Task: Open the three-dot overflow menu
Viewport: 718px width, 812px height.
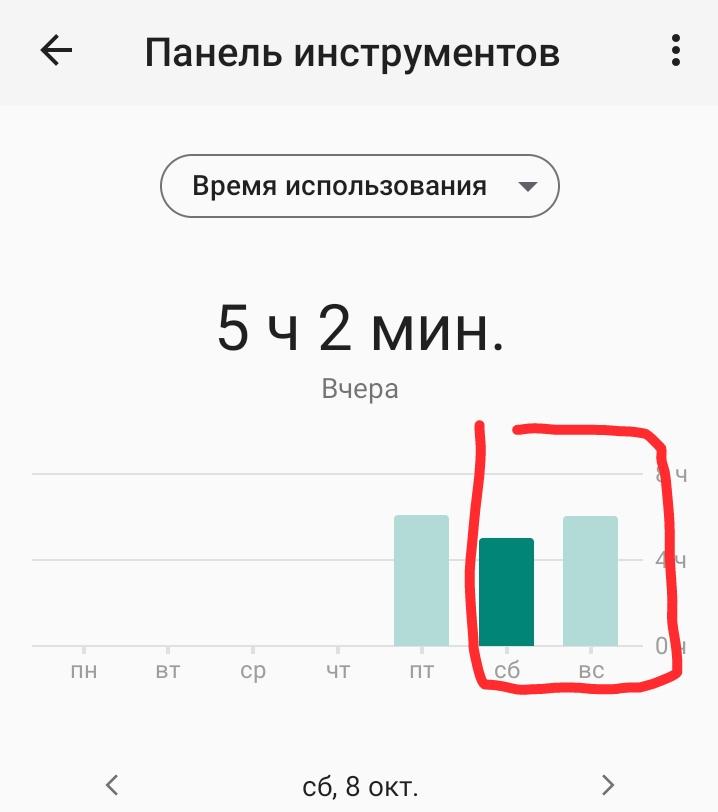Action: click(676, 51)
